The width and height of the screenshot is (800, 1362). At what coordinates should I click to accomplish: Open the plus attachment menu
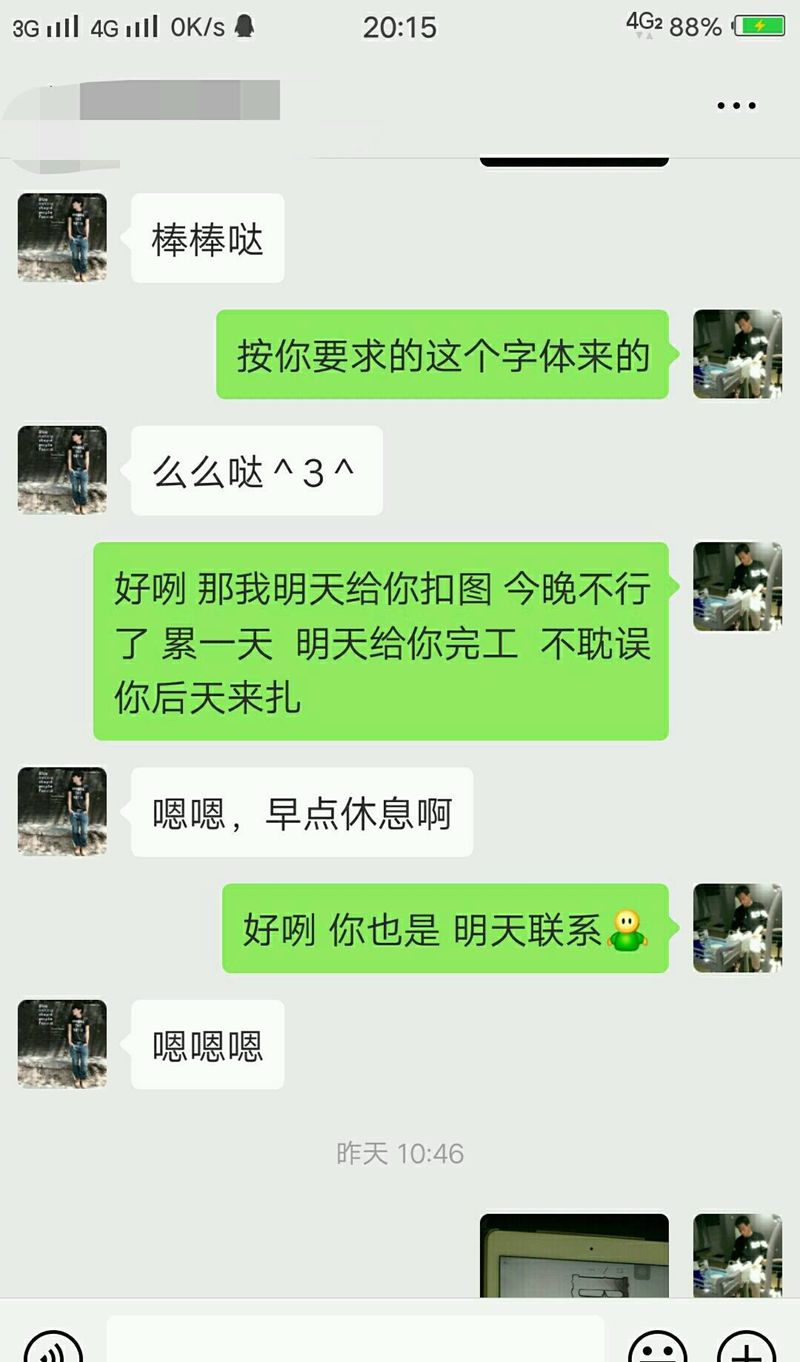(747, 1347)
